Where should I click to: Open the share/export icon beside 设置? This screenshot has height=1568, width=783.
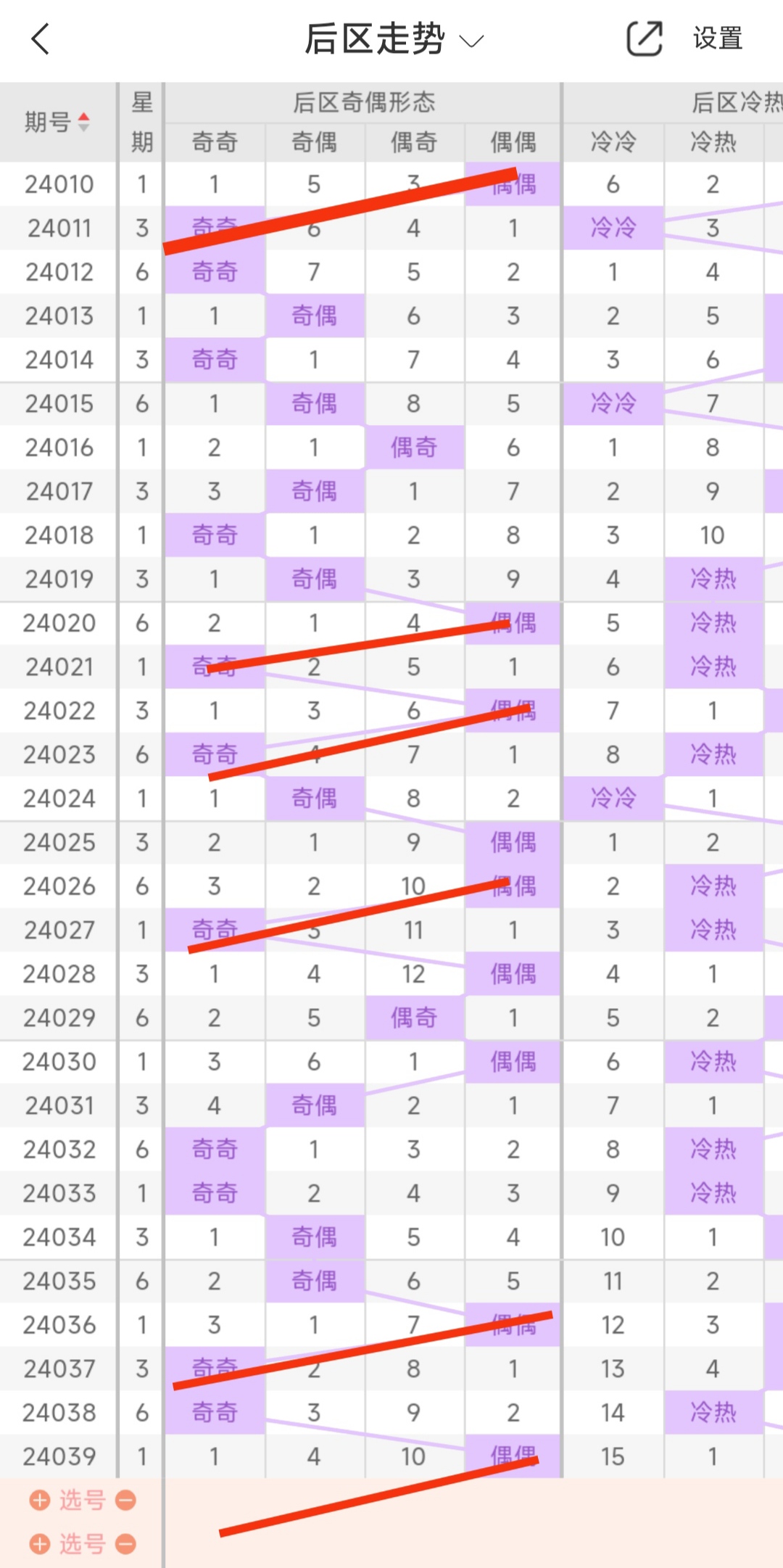point(644,38)
